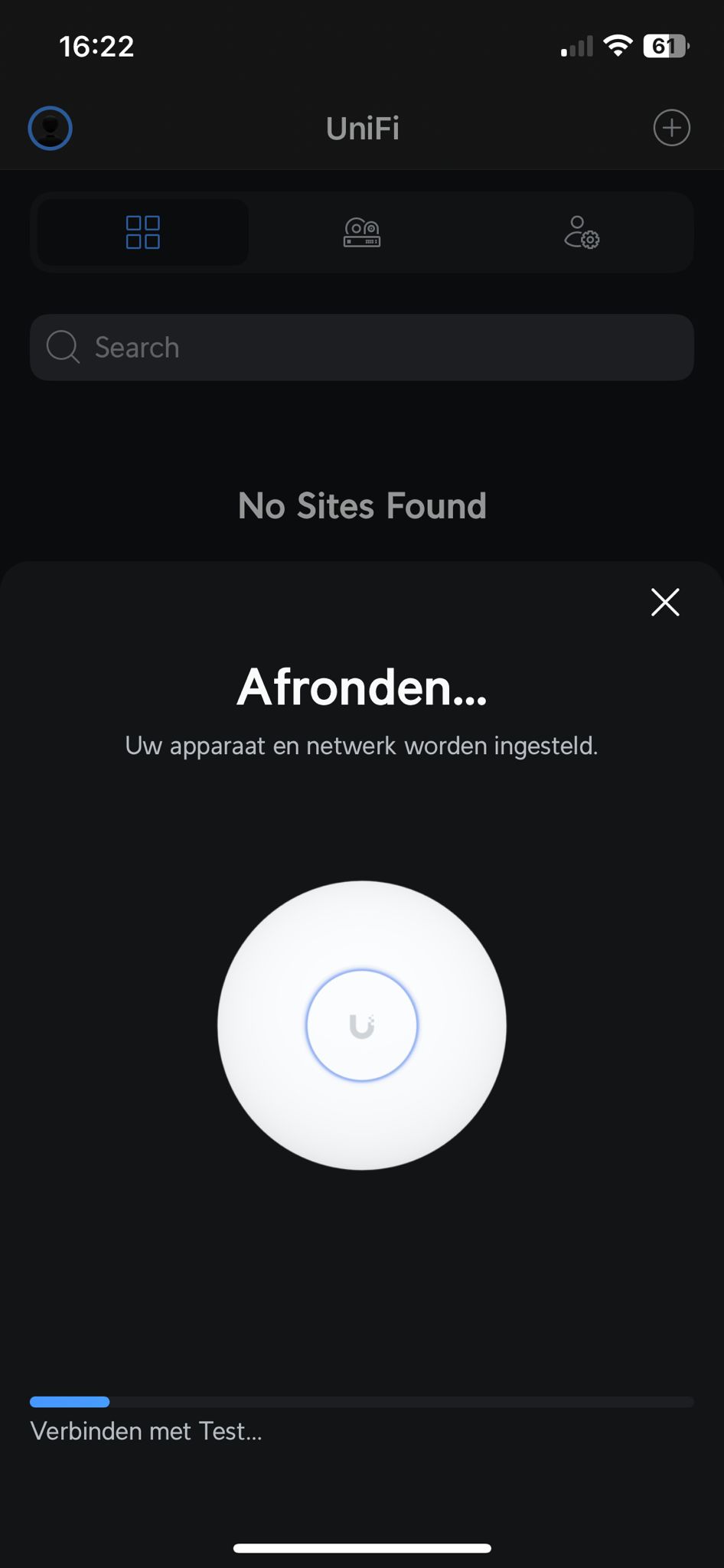This screenshot has height=1568, width=724.
Task: Open the user profile avatar
Action: pos(49,128)
